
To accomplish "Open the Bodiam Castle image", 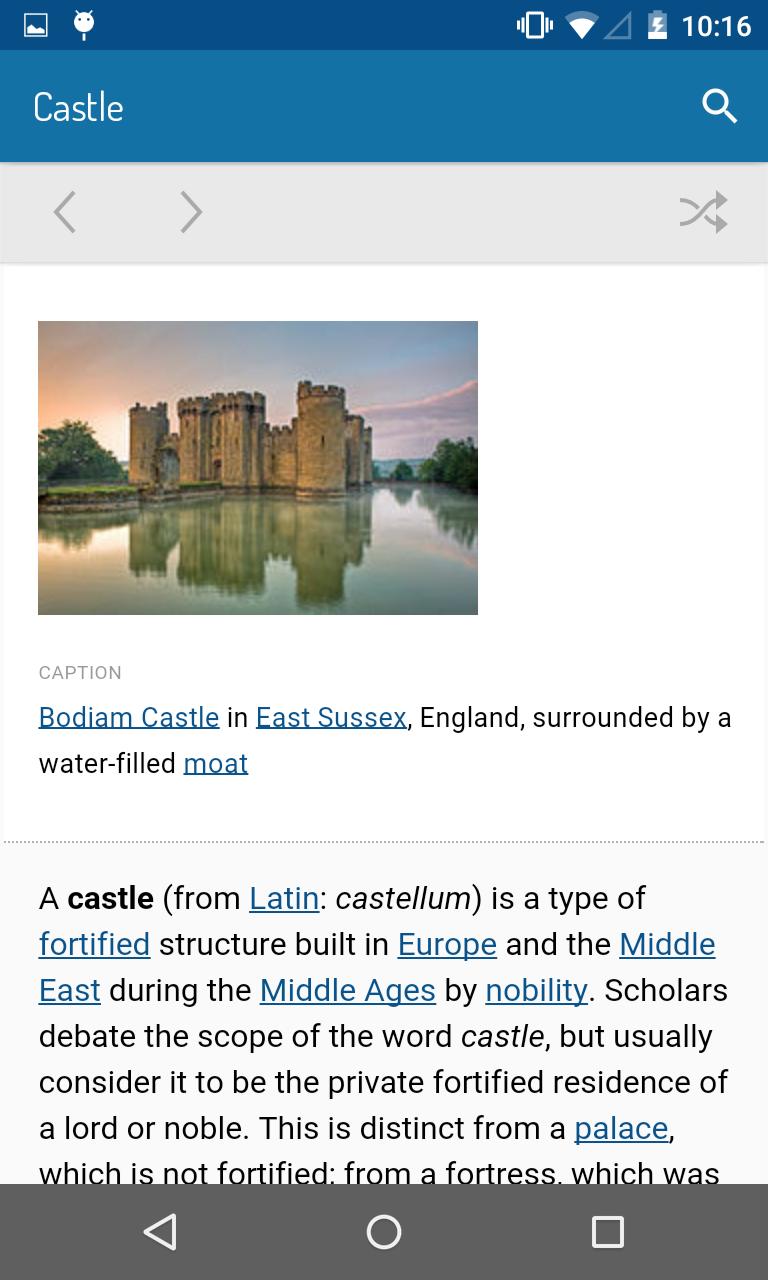I will 258,467.
